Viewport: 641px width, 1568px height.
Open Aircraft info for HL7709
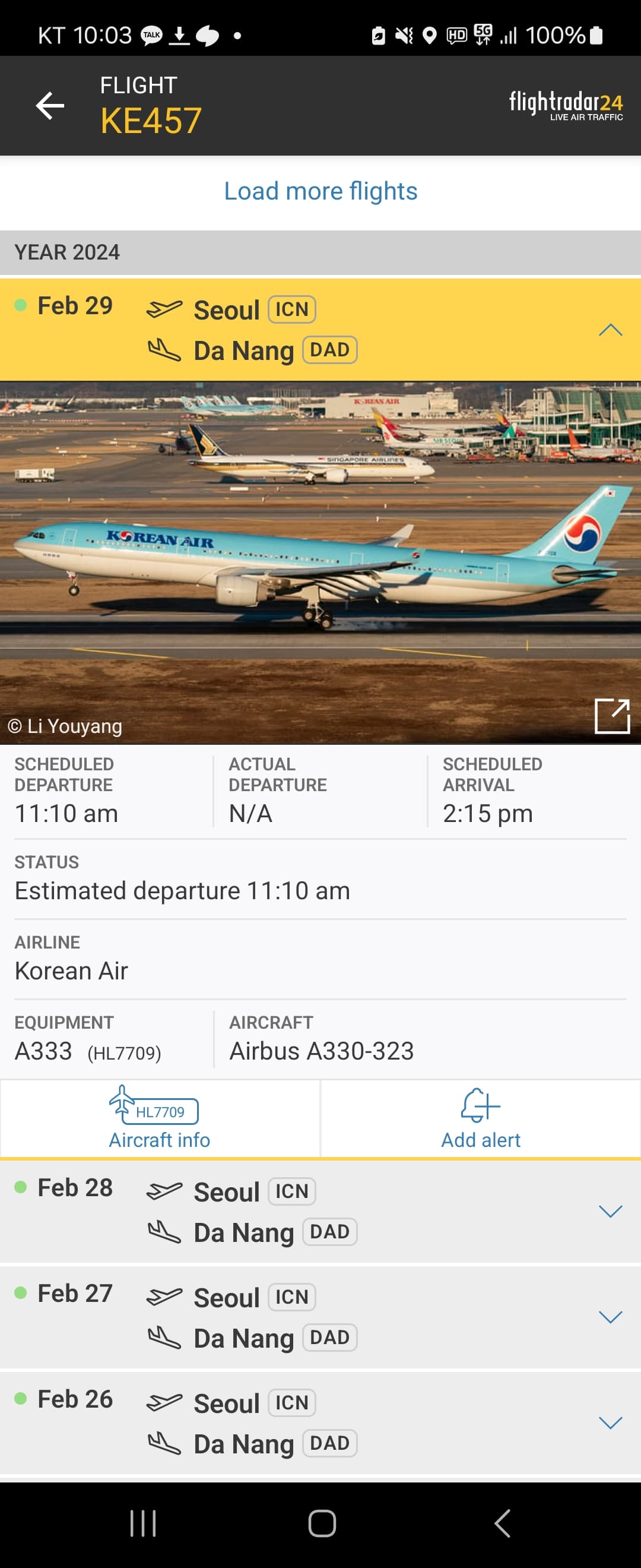(160, 1119)
